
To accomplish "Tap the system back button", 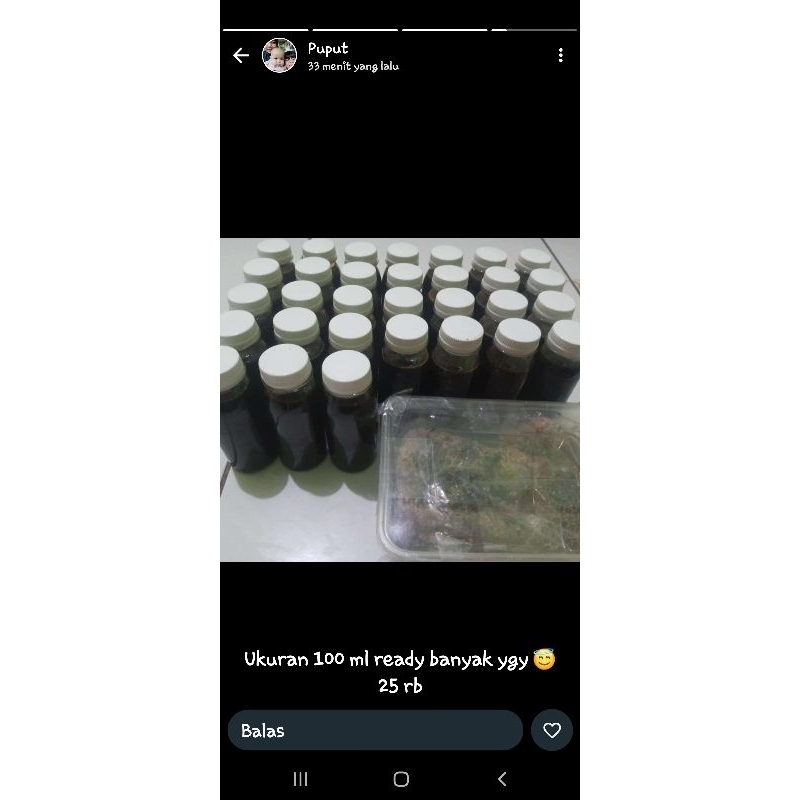I will click(x=502, y=779).
